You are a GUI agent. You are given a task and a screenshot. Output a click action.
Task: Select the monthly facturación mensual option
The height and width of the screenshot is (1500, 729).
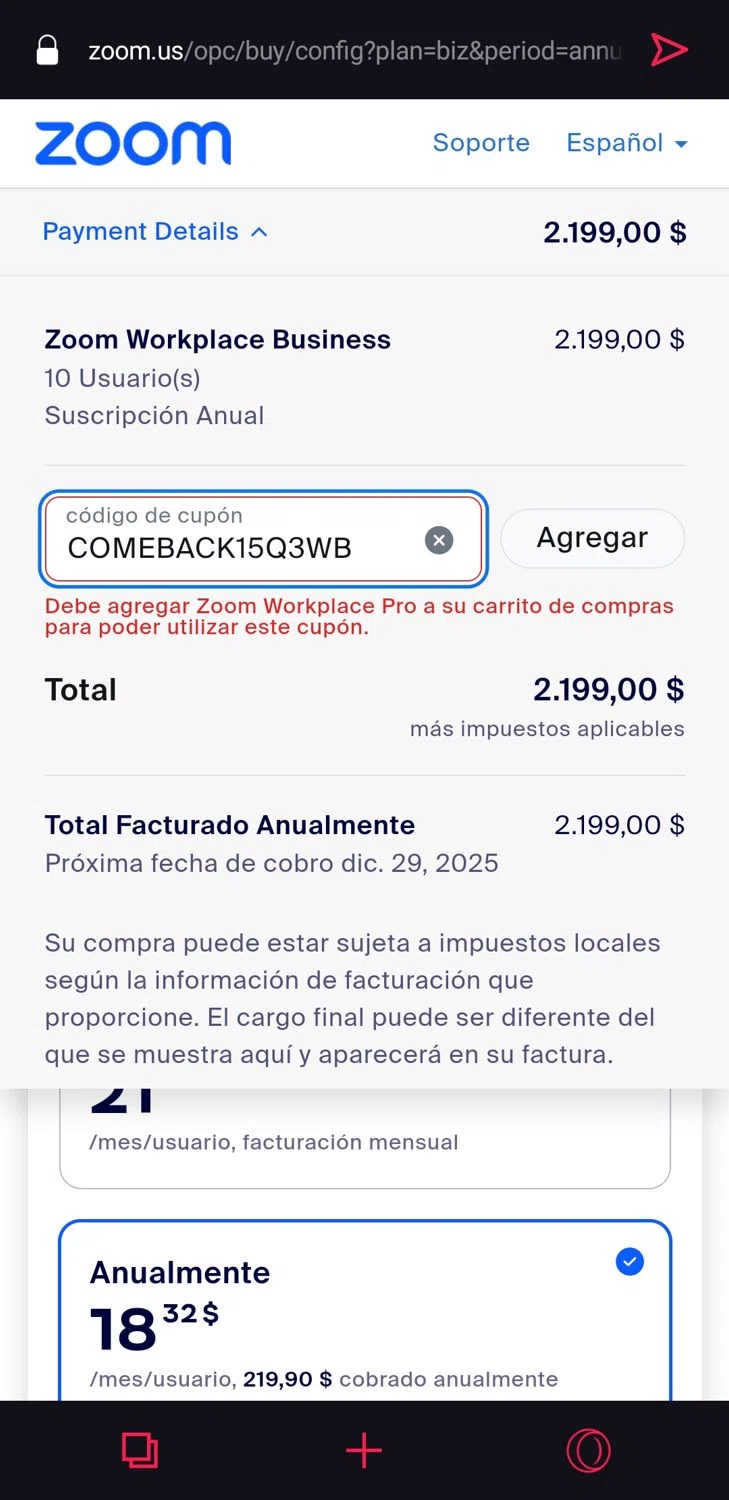tap(364, 1140)
